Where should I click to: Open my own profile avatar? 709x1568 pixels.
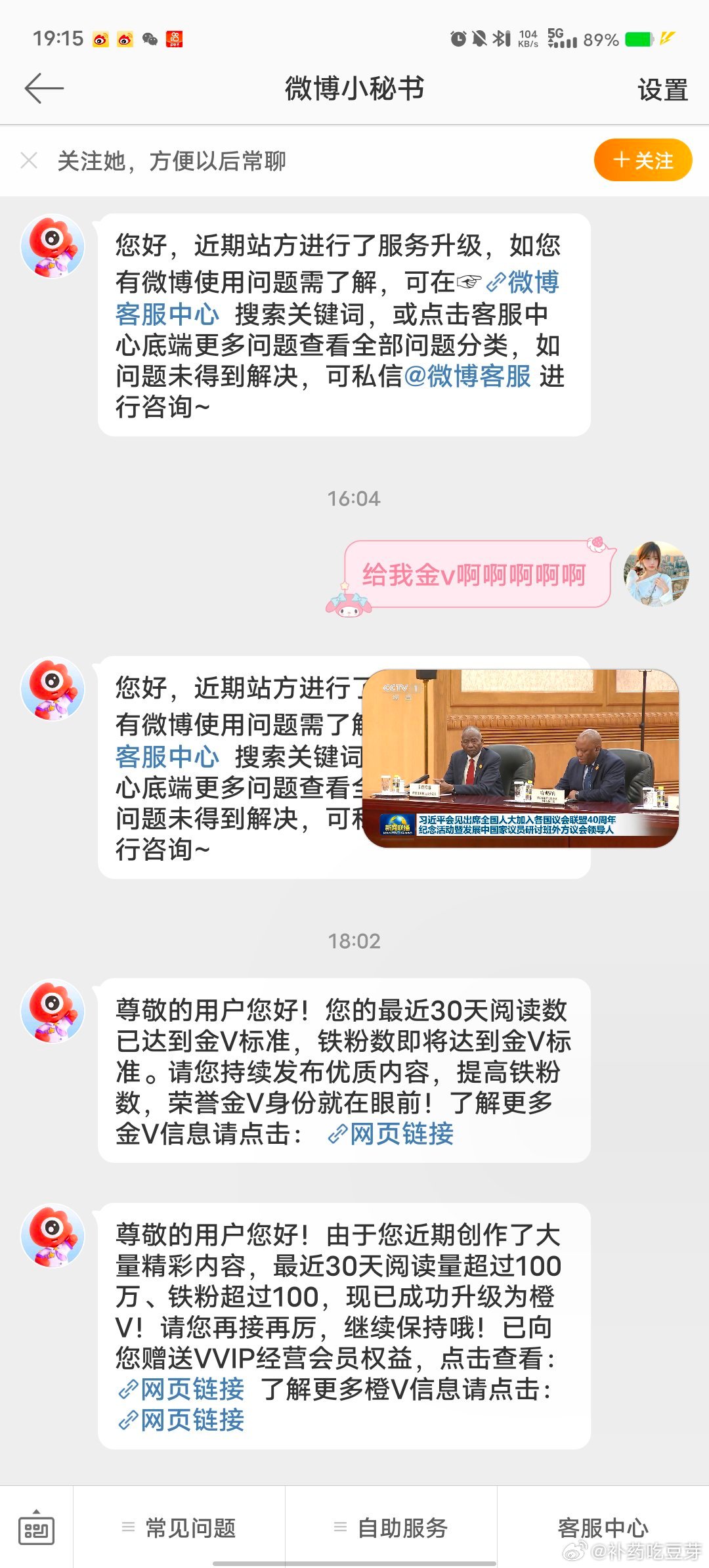656,573
